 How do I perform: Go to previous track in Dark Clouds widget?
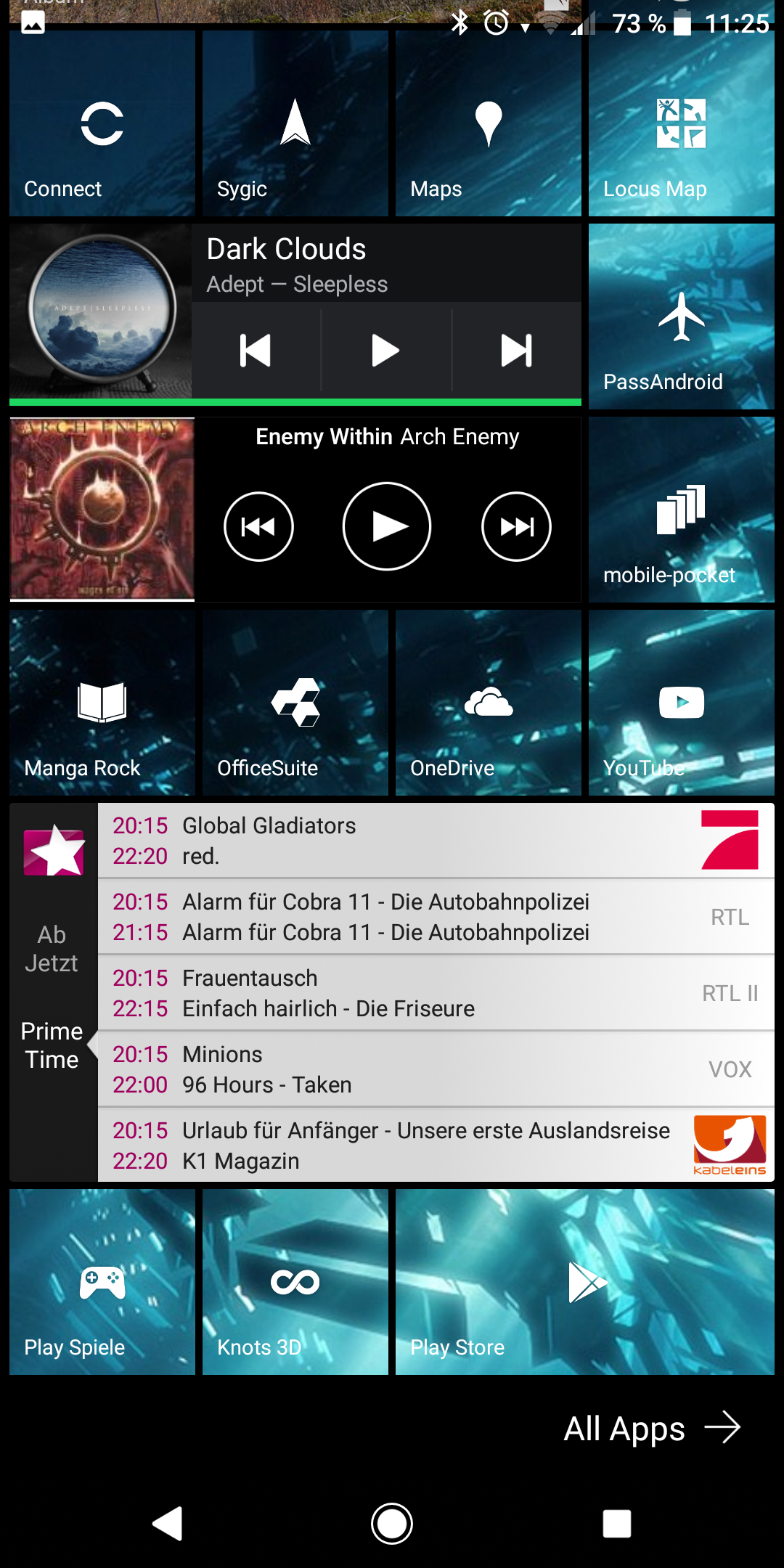[256, 351]
